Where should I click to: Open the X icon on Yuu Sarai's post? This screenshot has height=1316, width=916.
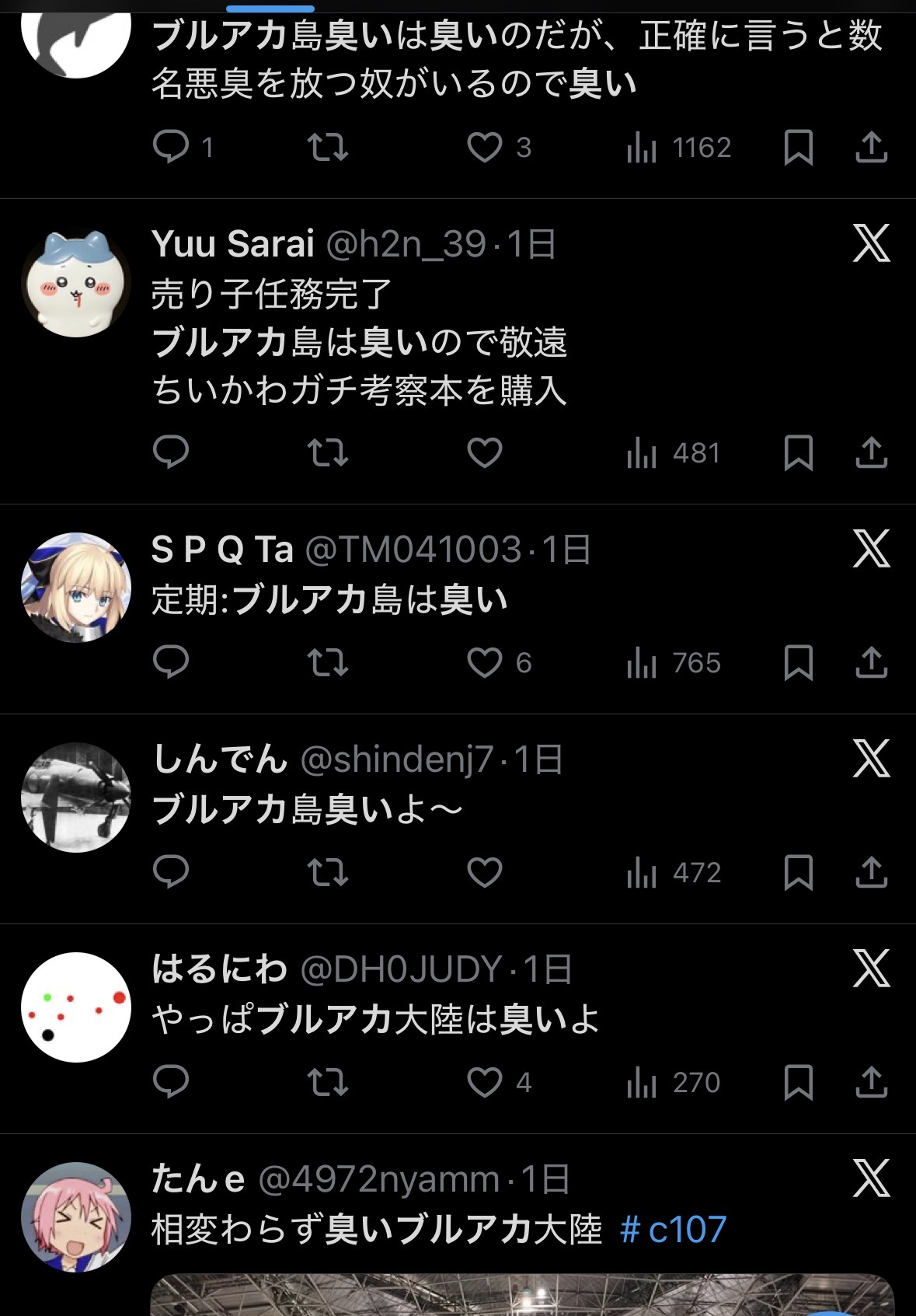(871, 243)
